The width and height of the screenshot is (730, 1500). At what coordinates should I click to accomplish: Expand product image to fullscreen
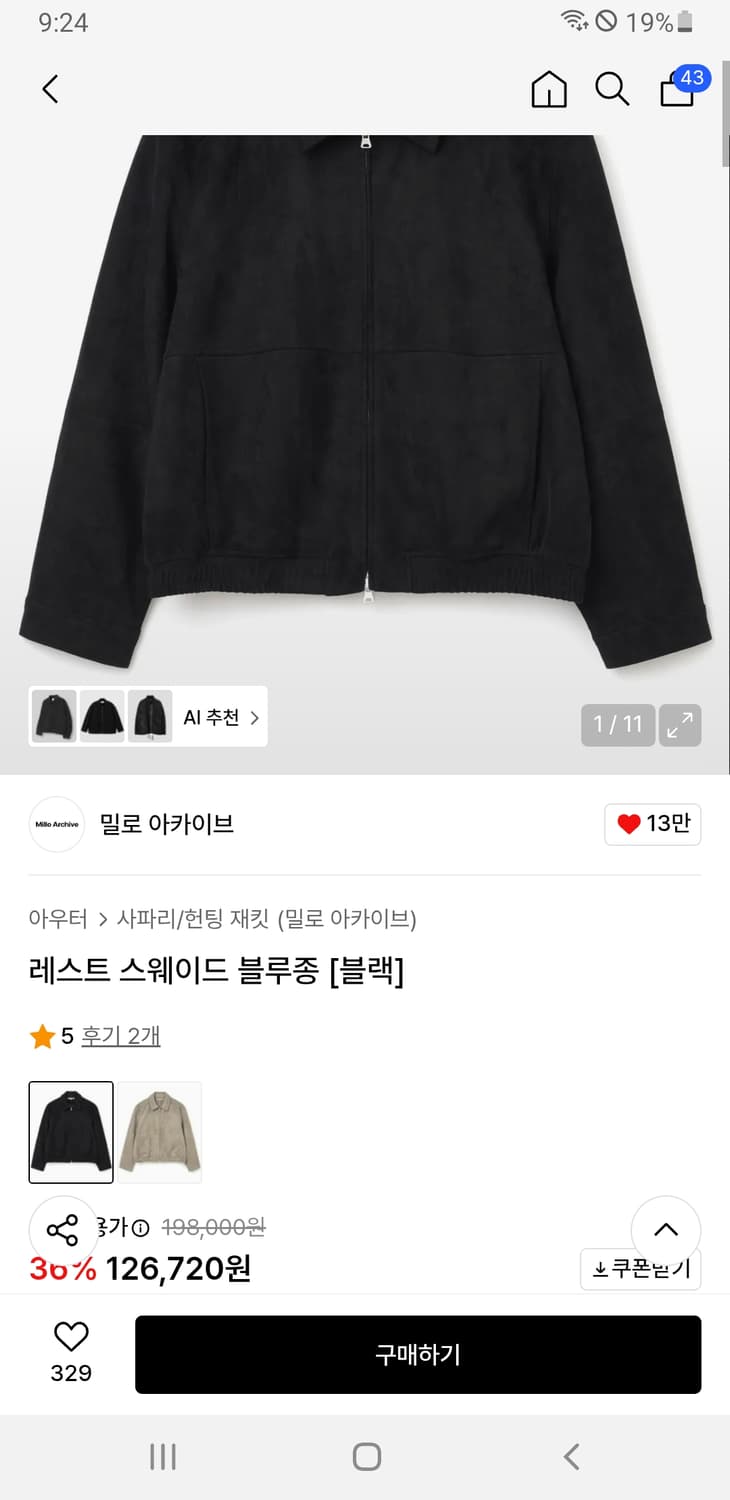[681, 725]
